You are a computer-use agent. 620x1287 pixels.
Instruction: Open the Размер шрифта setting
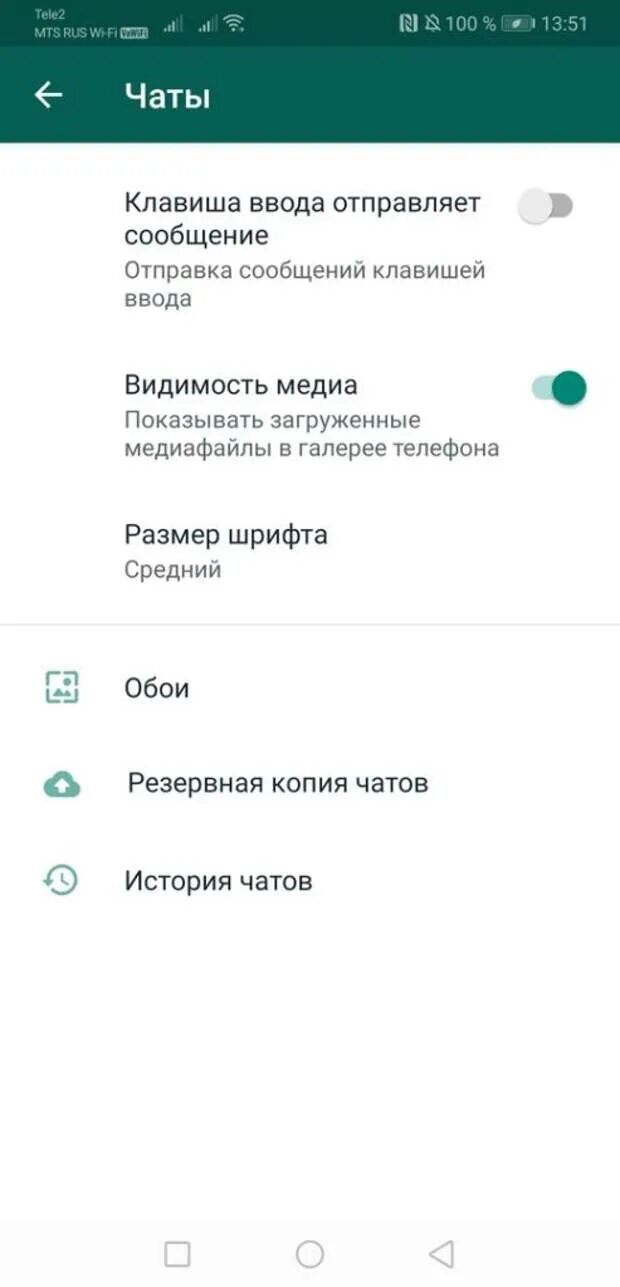[226, 550]
